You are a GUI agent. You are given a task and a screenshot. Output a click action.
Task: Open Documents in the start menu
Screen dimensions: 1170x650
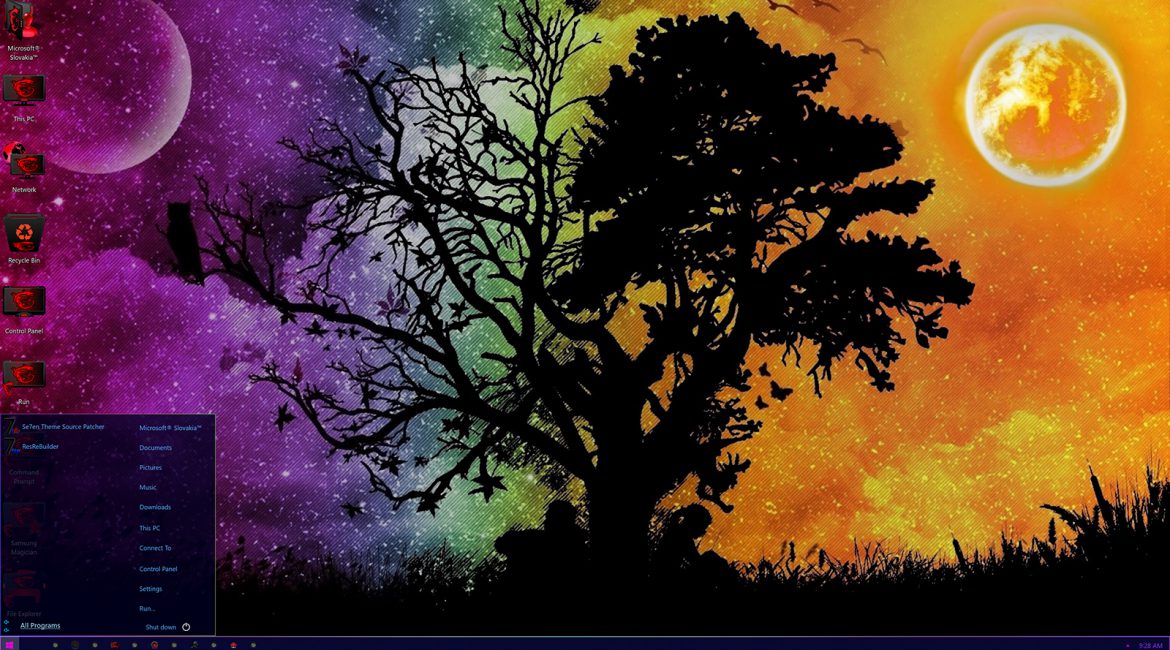155,448
